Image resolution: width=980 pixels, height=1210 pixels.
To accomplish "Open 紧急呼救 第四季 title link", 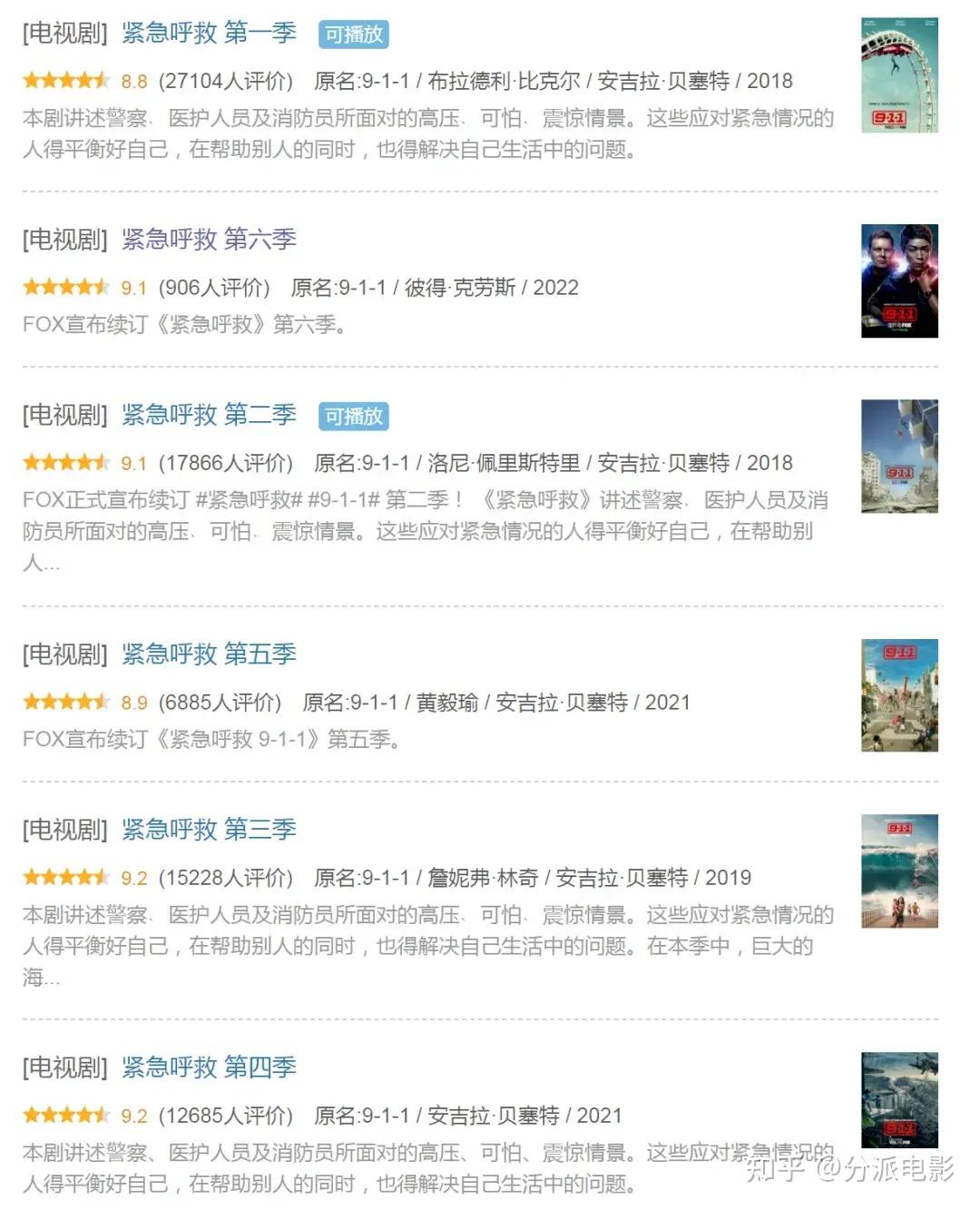I will pyautogui.click(x=209, y=1067).
